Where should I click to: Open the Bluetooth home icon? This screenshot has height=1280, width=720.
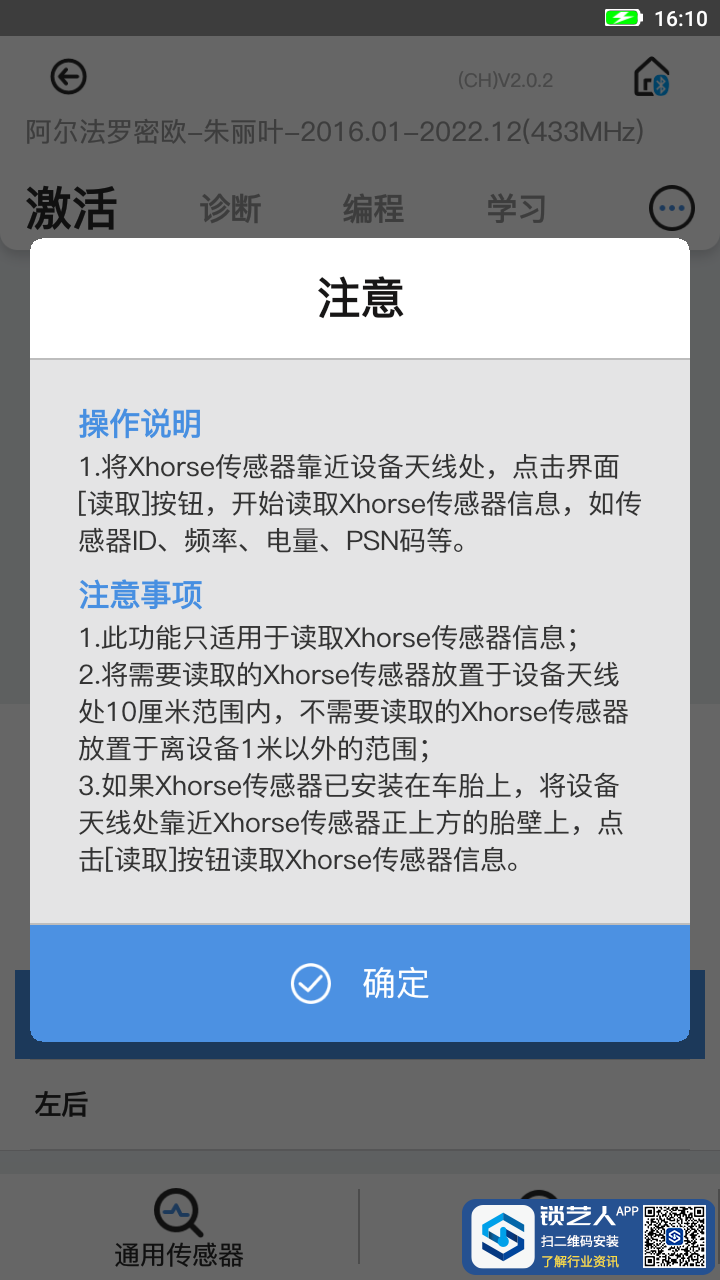pyautogui.click(x=651, y=77)
